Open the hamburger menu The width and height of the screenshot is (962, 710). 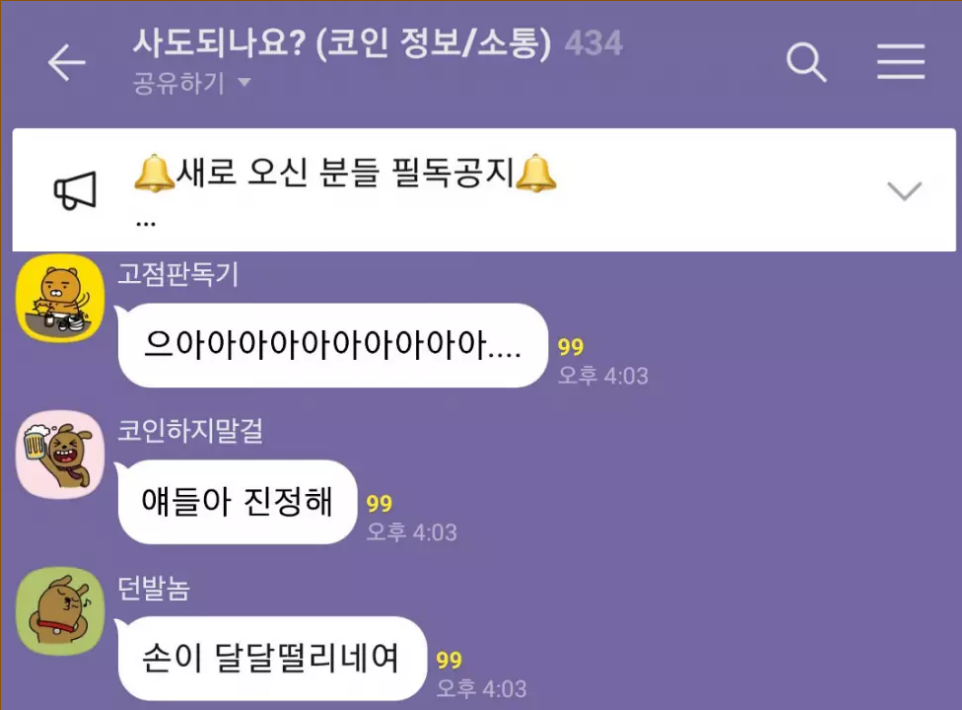[900, 63]
